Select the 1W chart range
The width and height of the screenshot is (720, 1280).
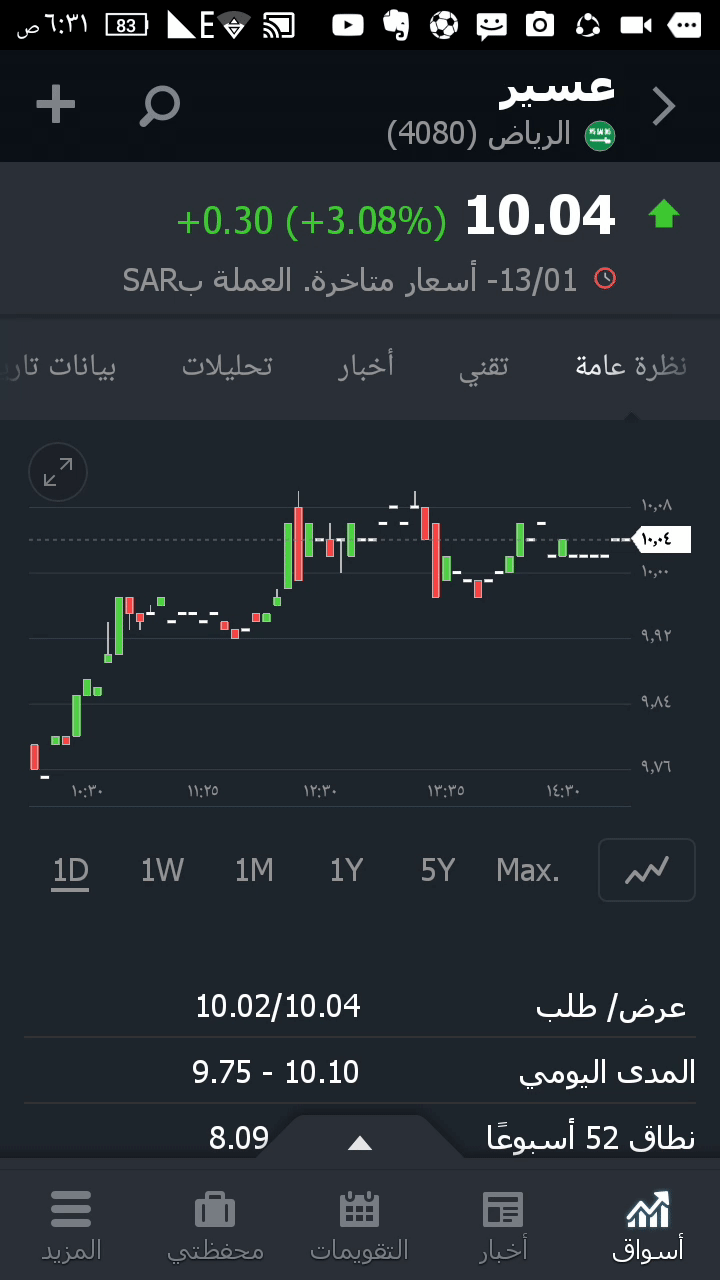tap(162, 871)
